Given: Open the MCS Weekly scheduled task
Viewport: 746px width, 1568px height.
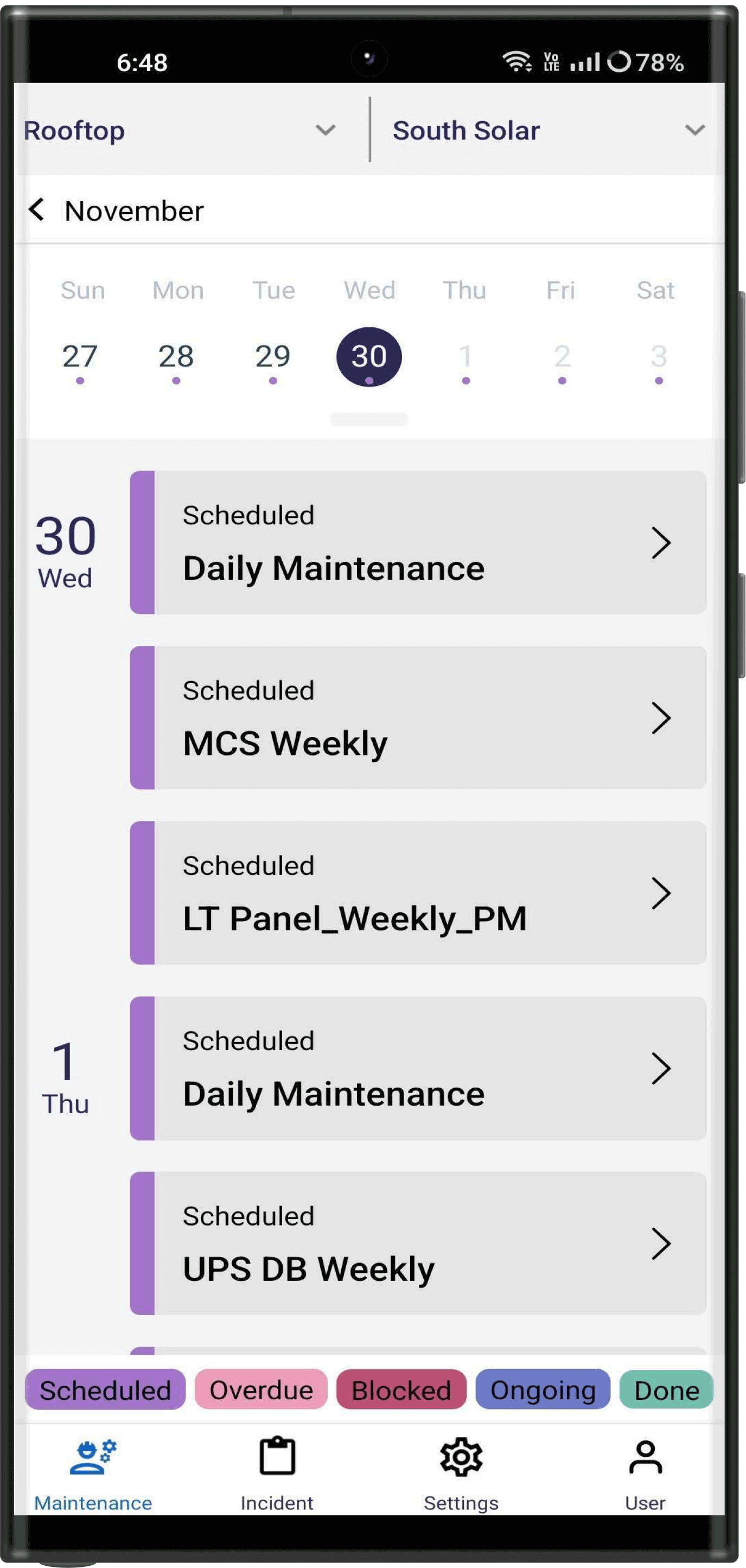Looking at the screenshot, I should (x=418, y=718).
